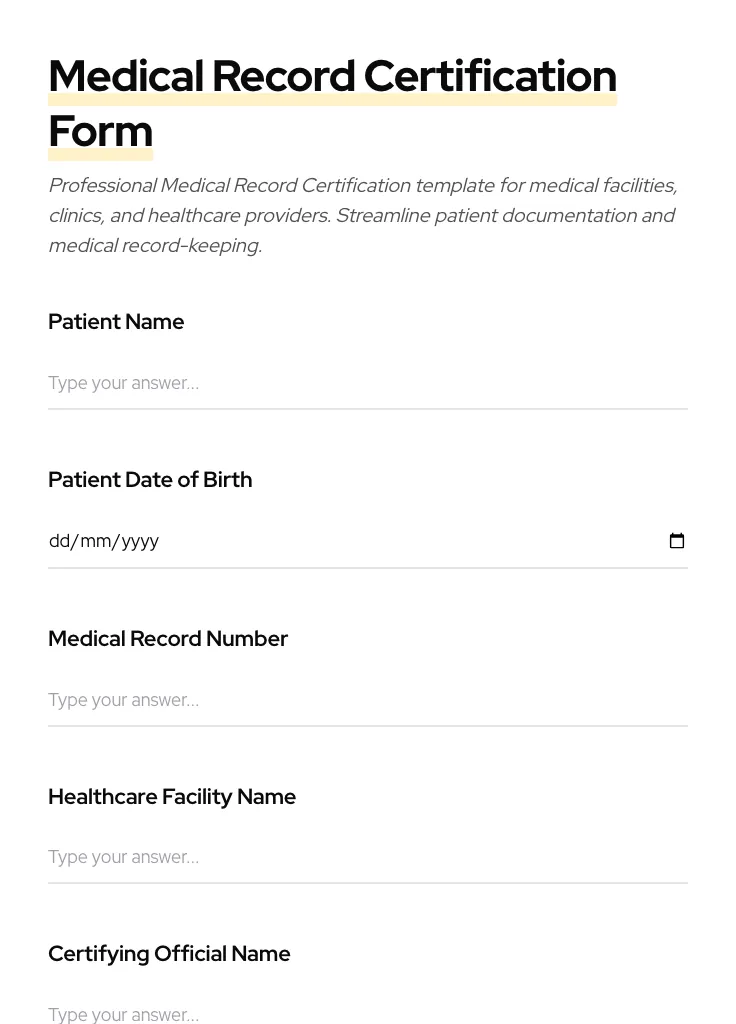This screenshot has height=1024, width=736.
Task: Click the yellow highlight under the title
Action: [x=330, y=97]
